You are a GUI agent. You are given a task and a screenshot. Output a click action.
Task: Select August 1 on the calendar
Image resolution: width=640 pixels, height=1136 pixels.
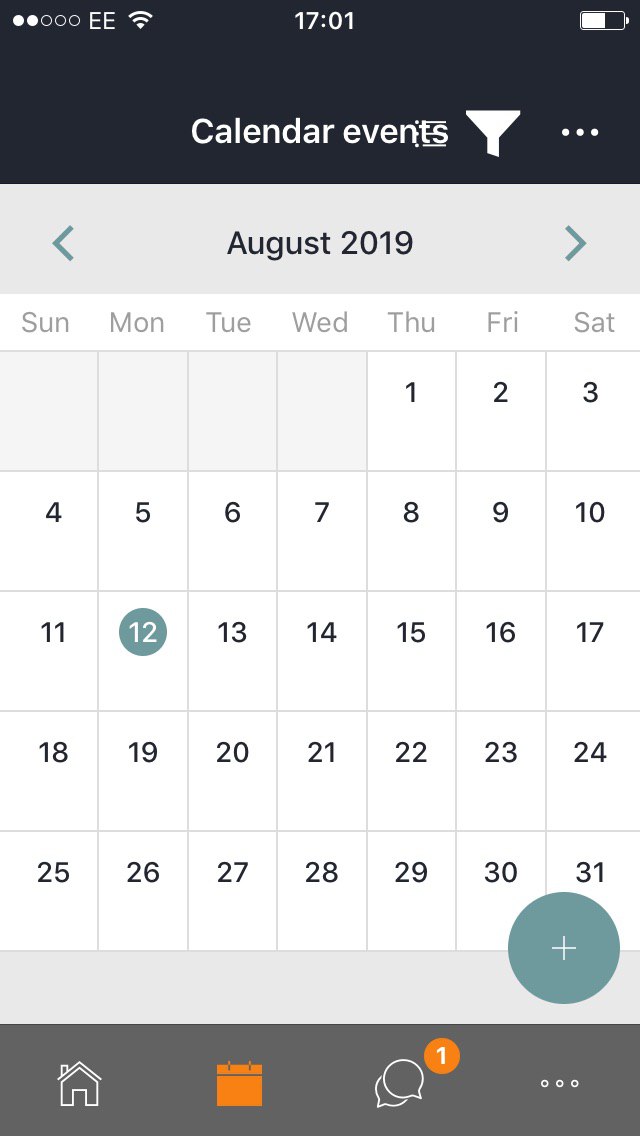pos(411,411)
